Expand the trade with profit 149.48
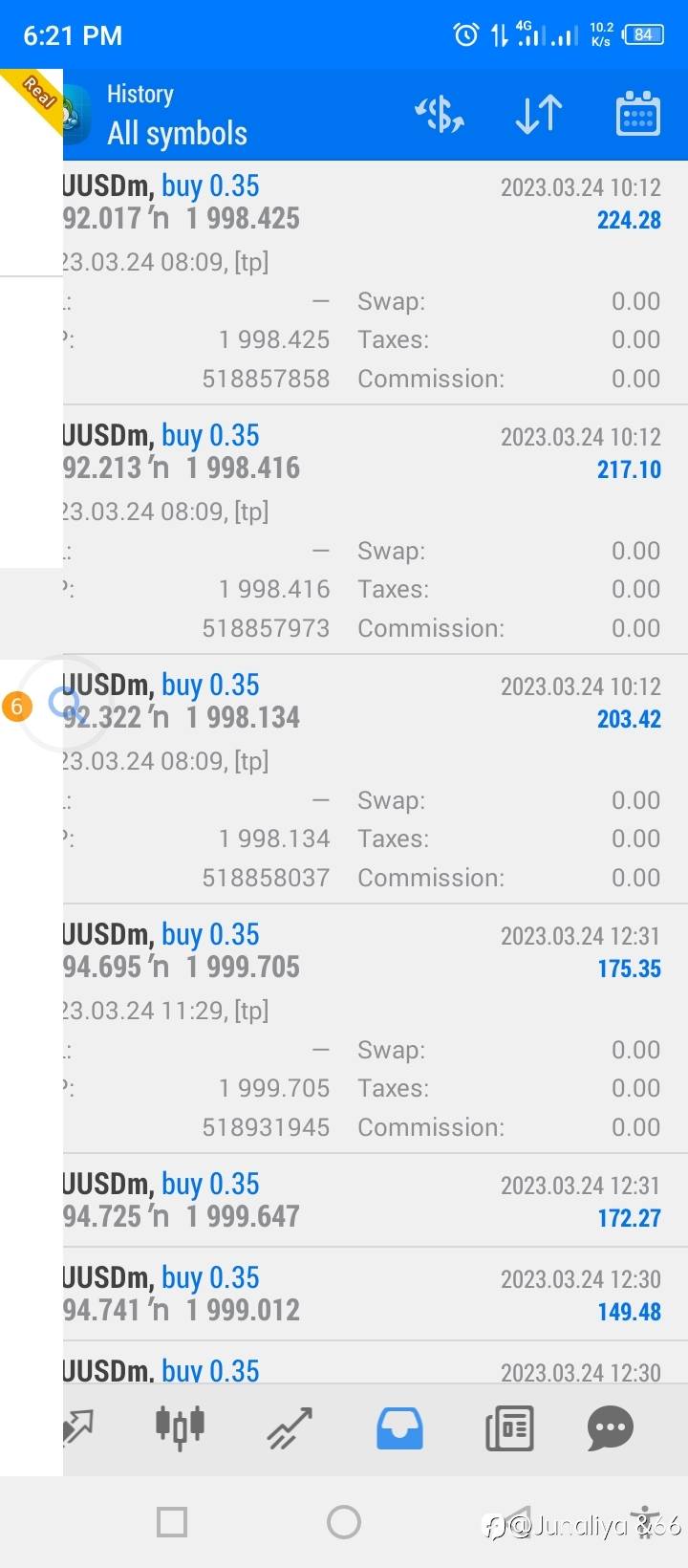 (x=376, y=1294)
